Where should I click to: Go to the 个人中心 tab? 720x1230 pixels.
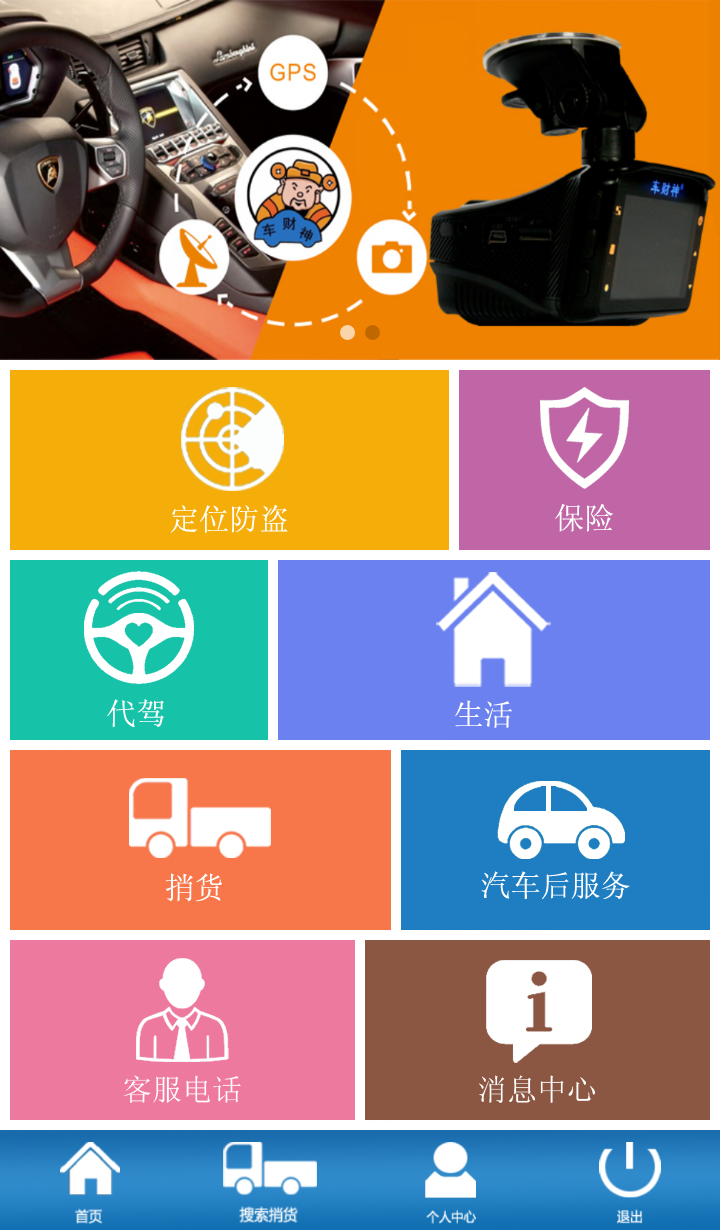(450, 1182)
